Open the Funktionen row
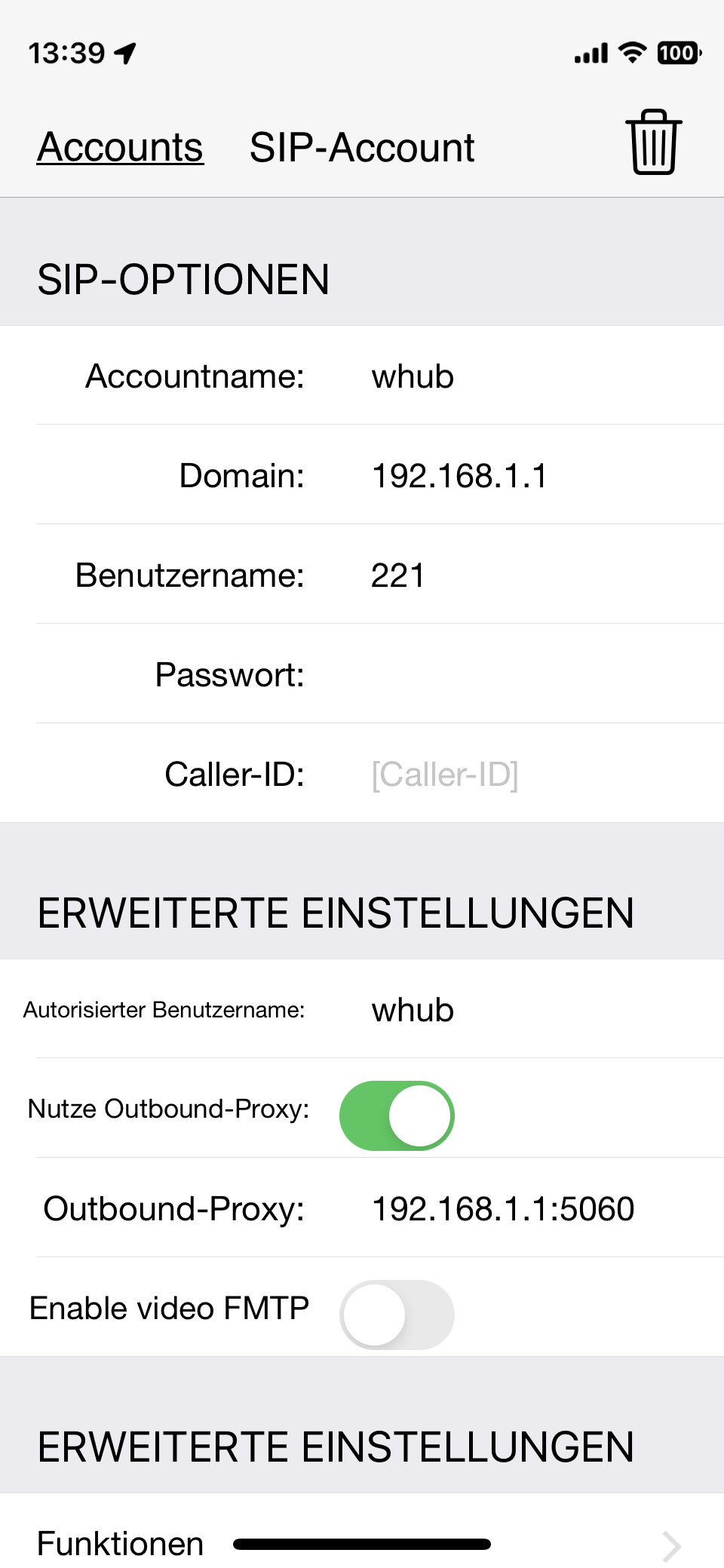 [362, 1542]
